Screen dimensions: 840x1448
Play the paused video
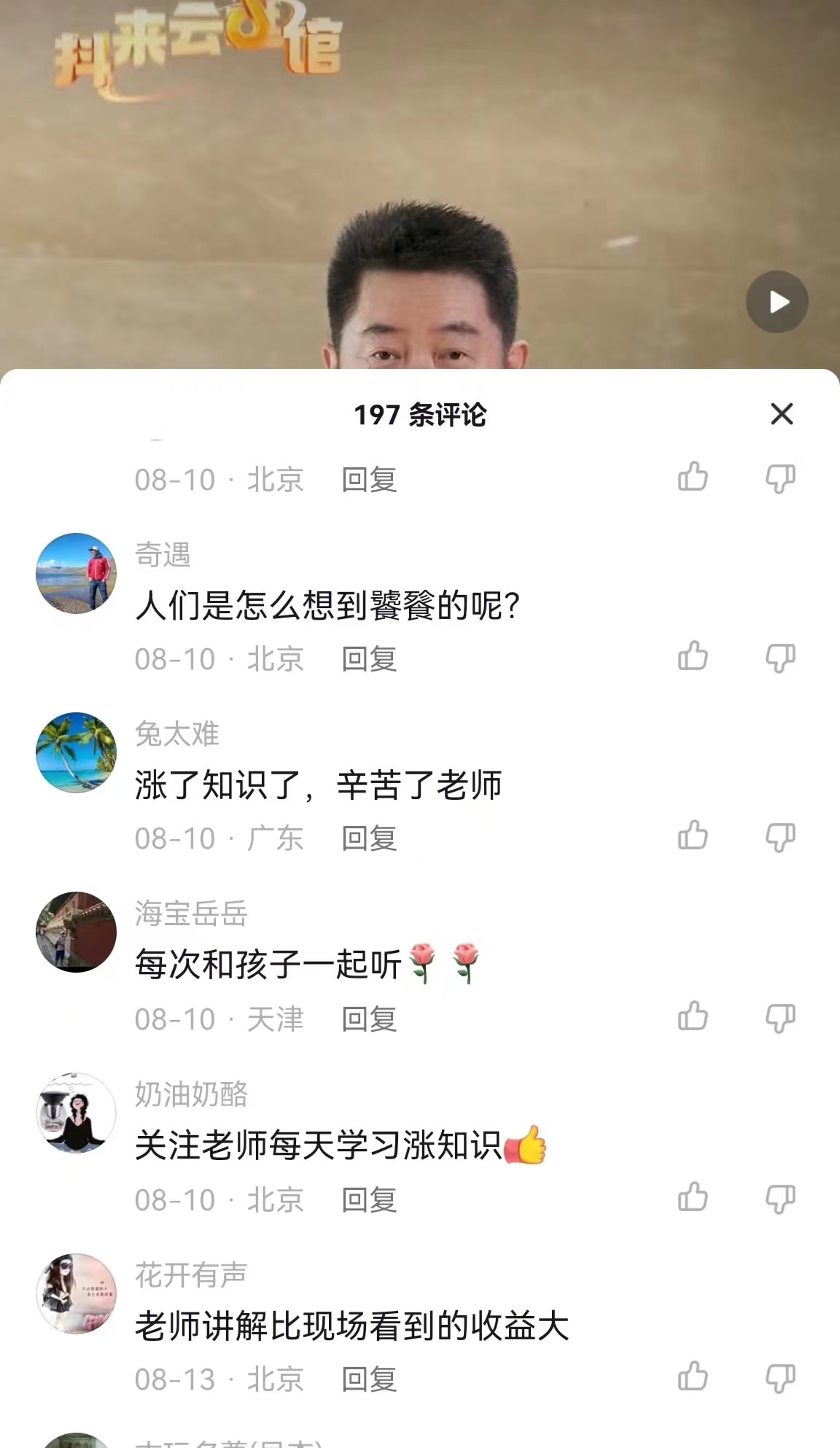point(777,302)
